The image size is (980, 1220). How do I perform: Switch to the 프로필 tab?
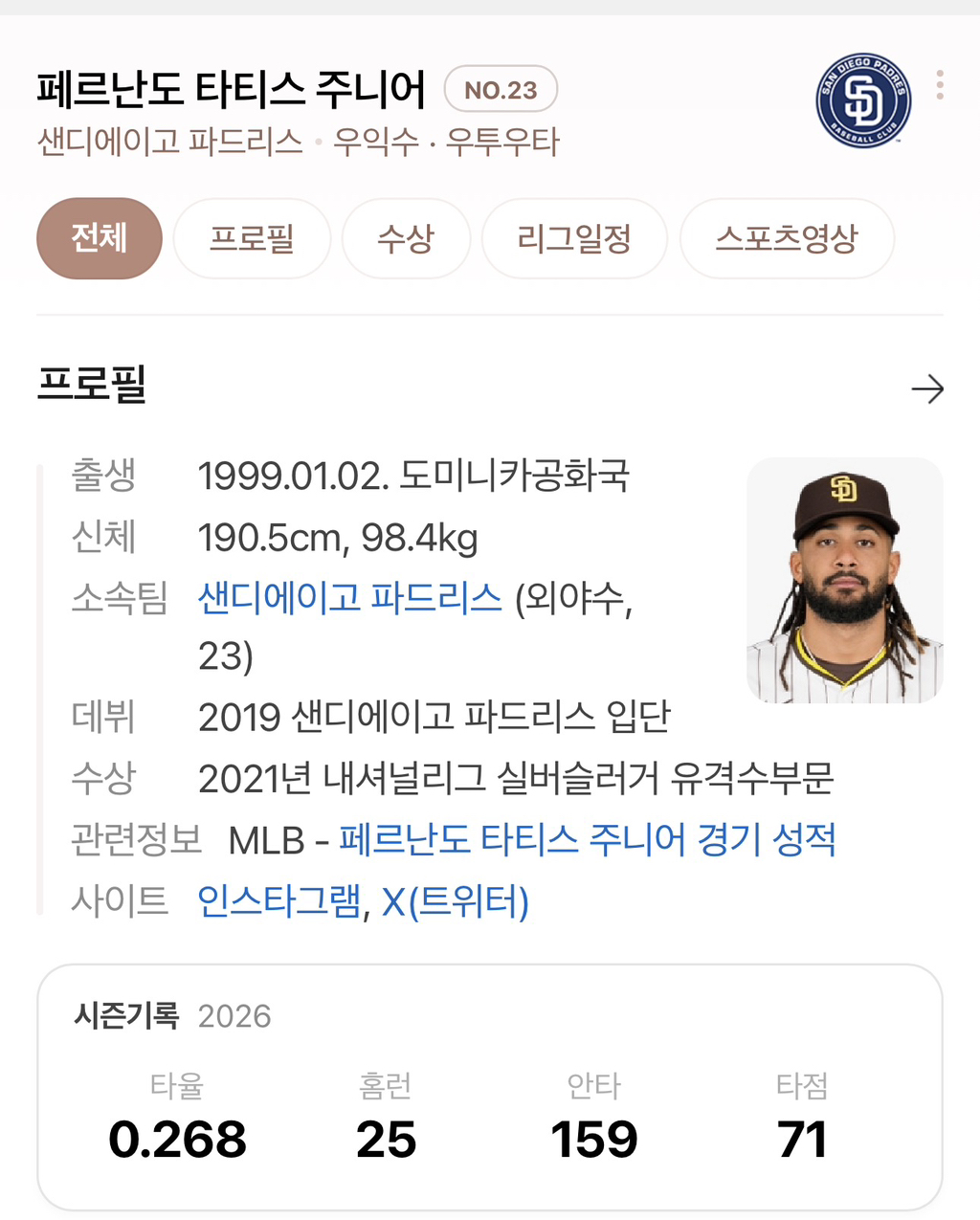(x=252, y=238)
